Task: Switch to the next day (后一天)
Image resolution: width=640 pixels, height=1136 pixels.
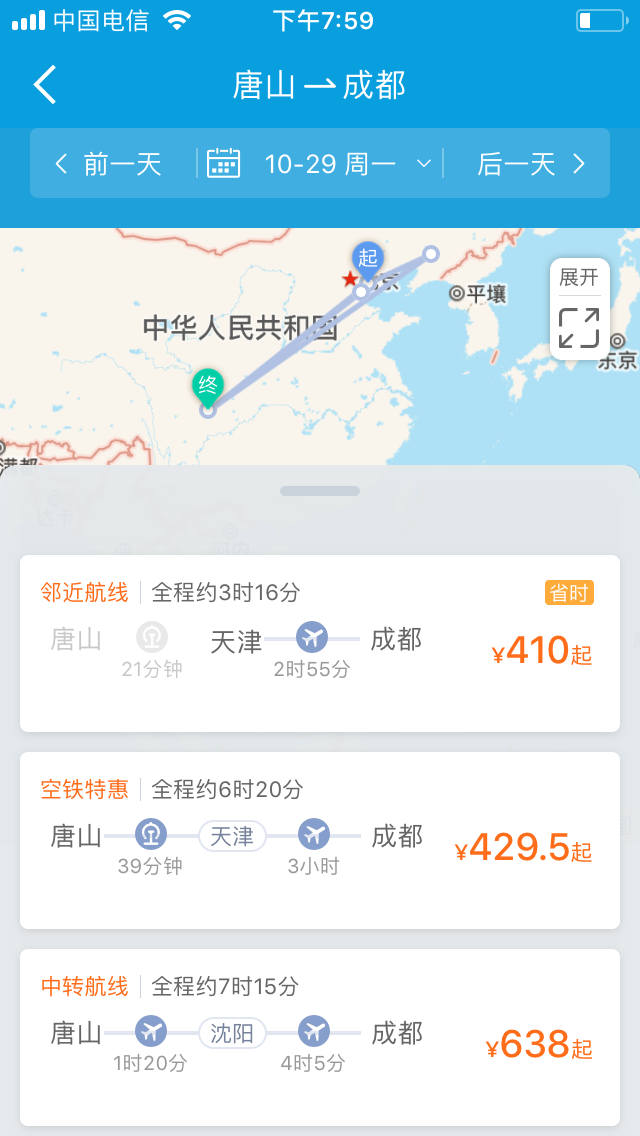Action: coord(531,164)
